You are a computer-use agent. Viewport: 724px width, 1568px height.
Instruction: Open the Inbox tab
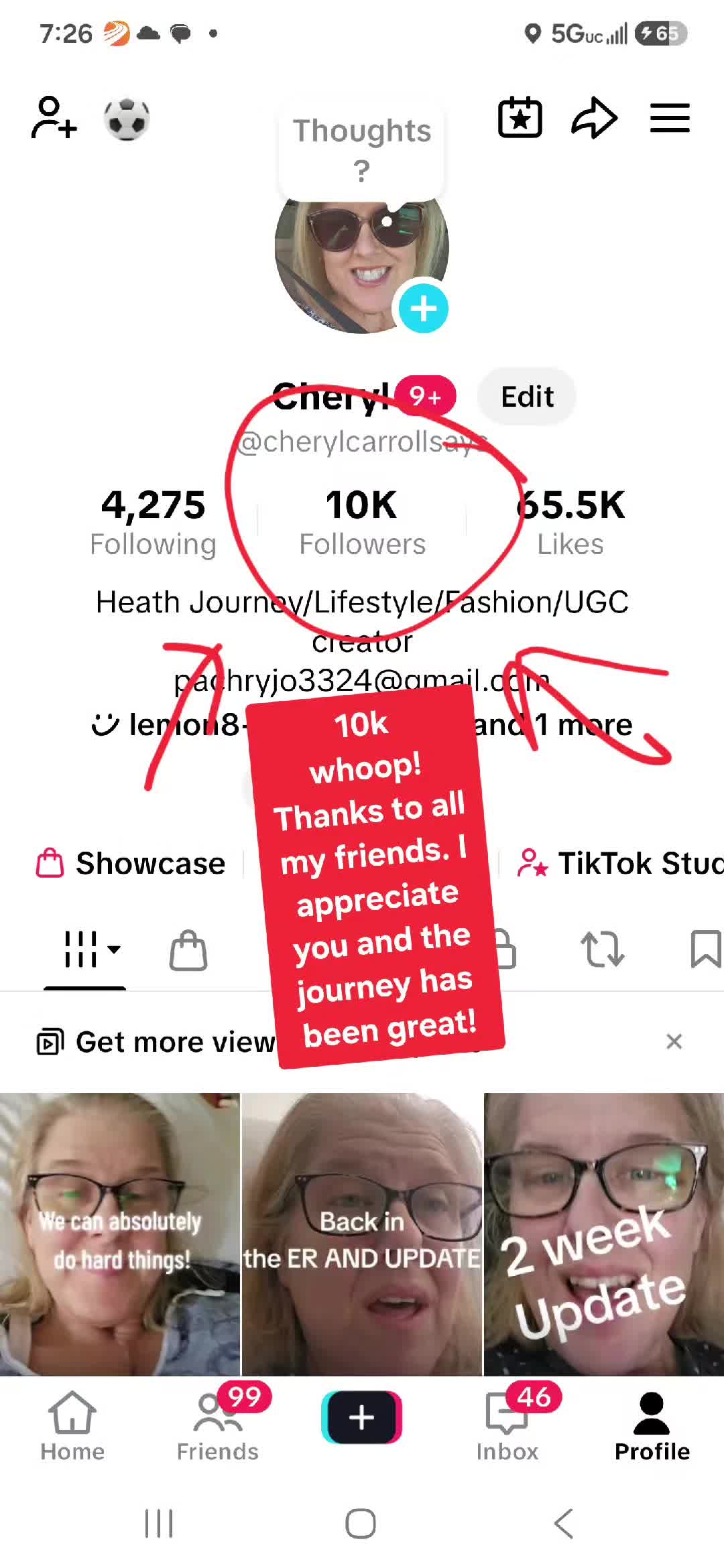point(507,1426)
